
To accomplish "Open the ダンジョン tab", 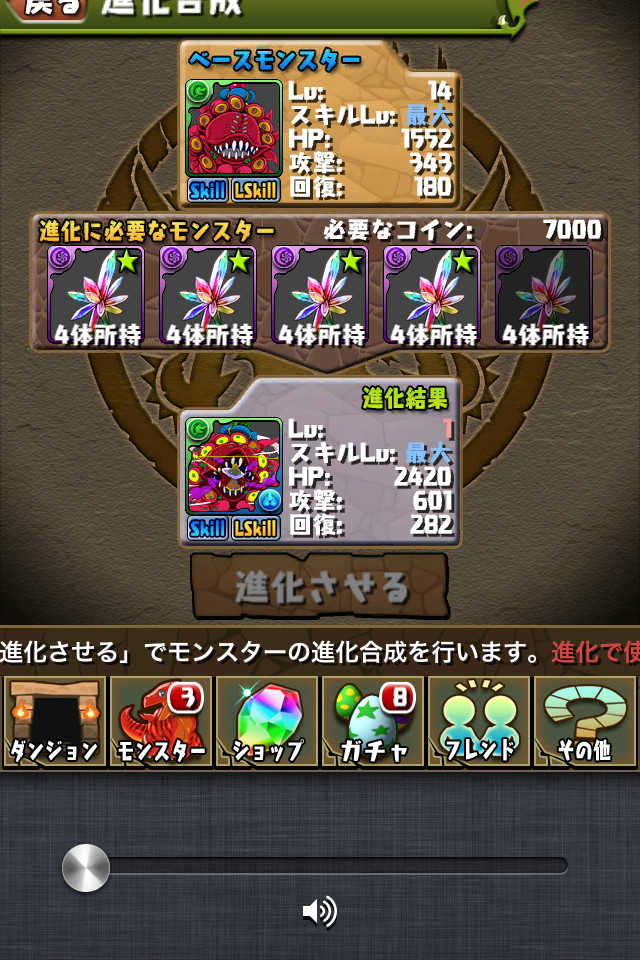I will coord(52,722).
